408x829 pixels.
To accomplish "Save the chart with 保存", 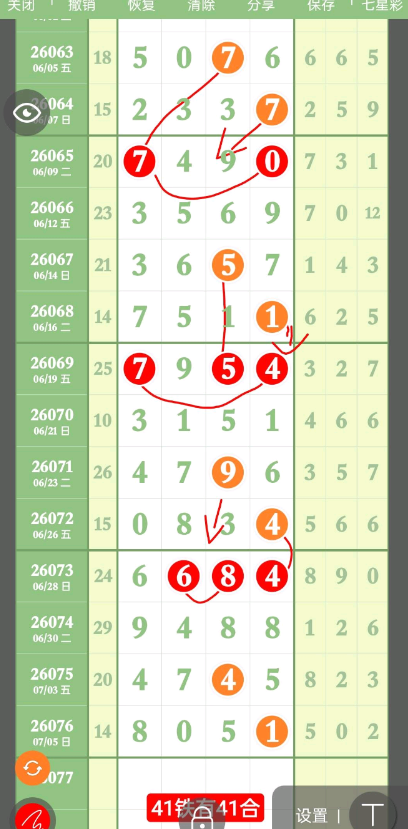I will [321, 5].
